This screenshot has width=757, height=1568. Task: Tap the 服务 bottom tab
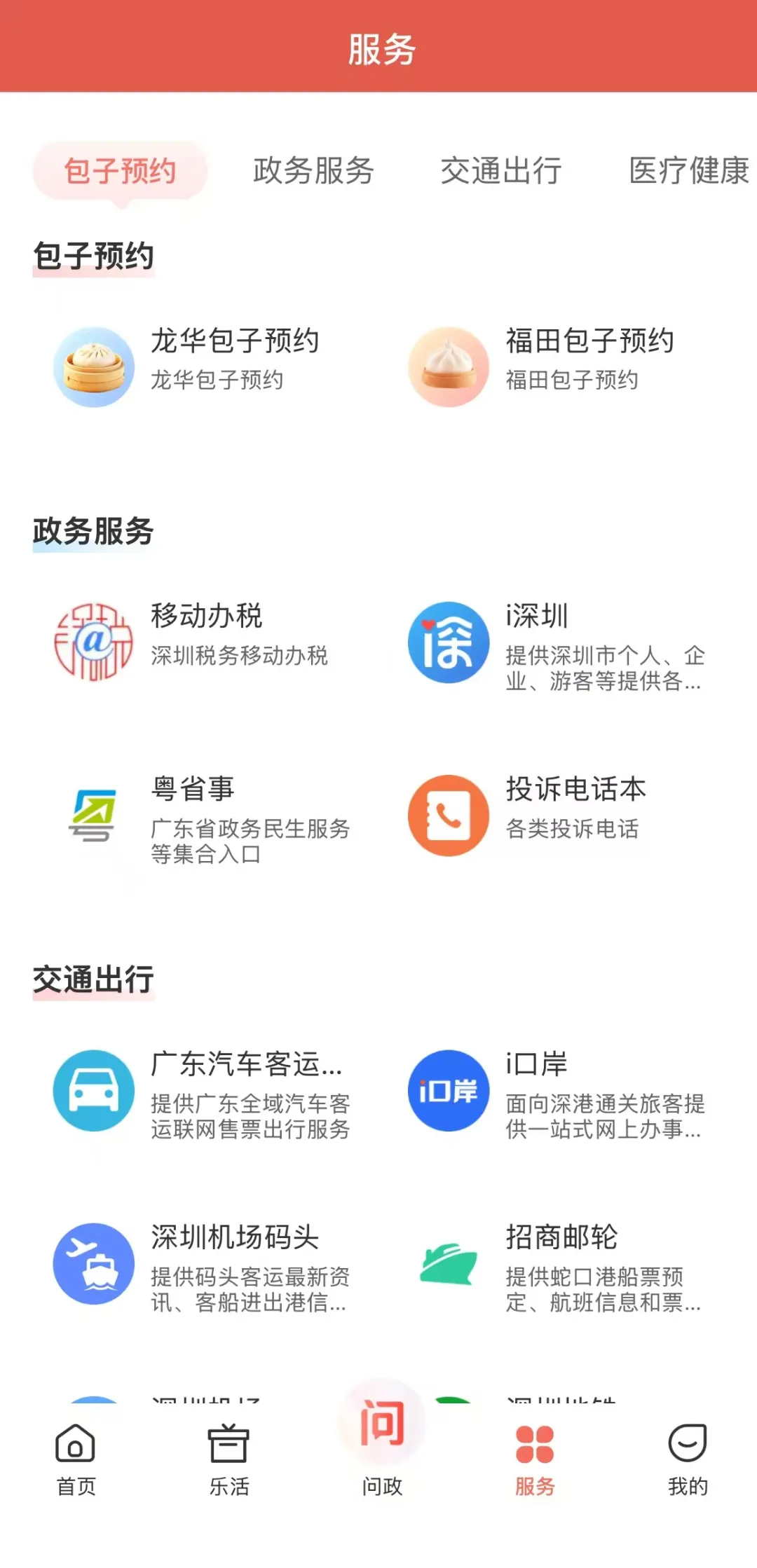coord(535,1460)
